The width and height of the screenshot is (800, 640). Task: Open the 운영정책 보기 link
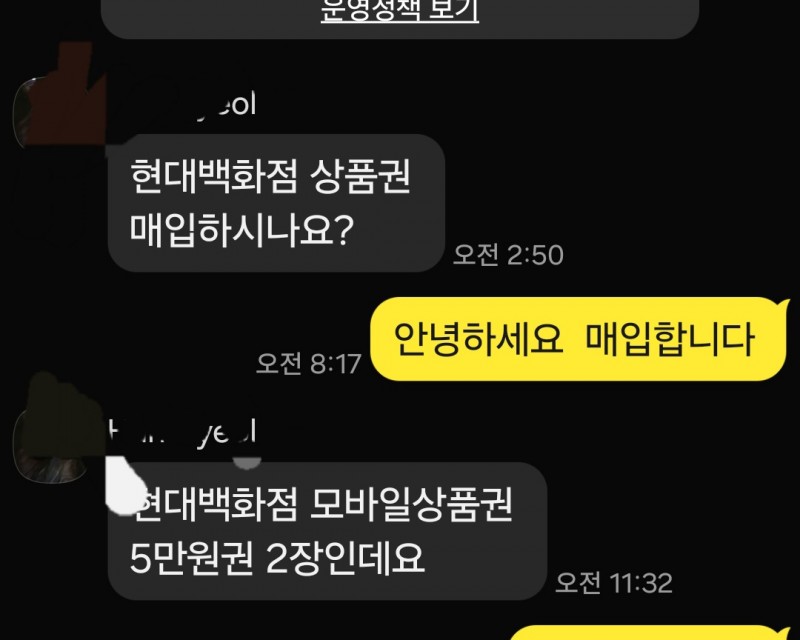(400, 12)
